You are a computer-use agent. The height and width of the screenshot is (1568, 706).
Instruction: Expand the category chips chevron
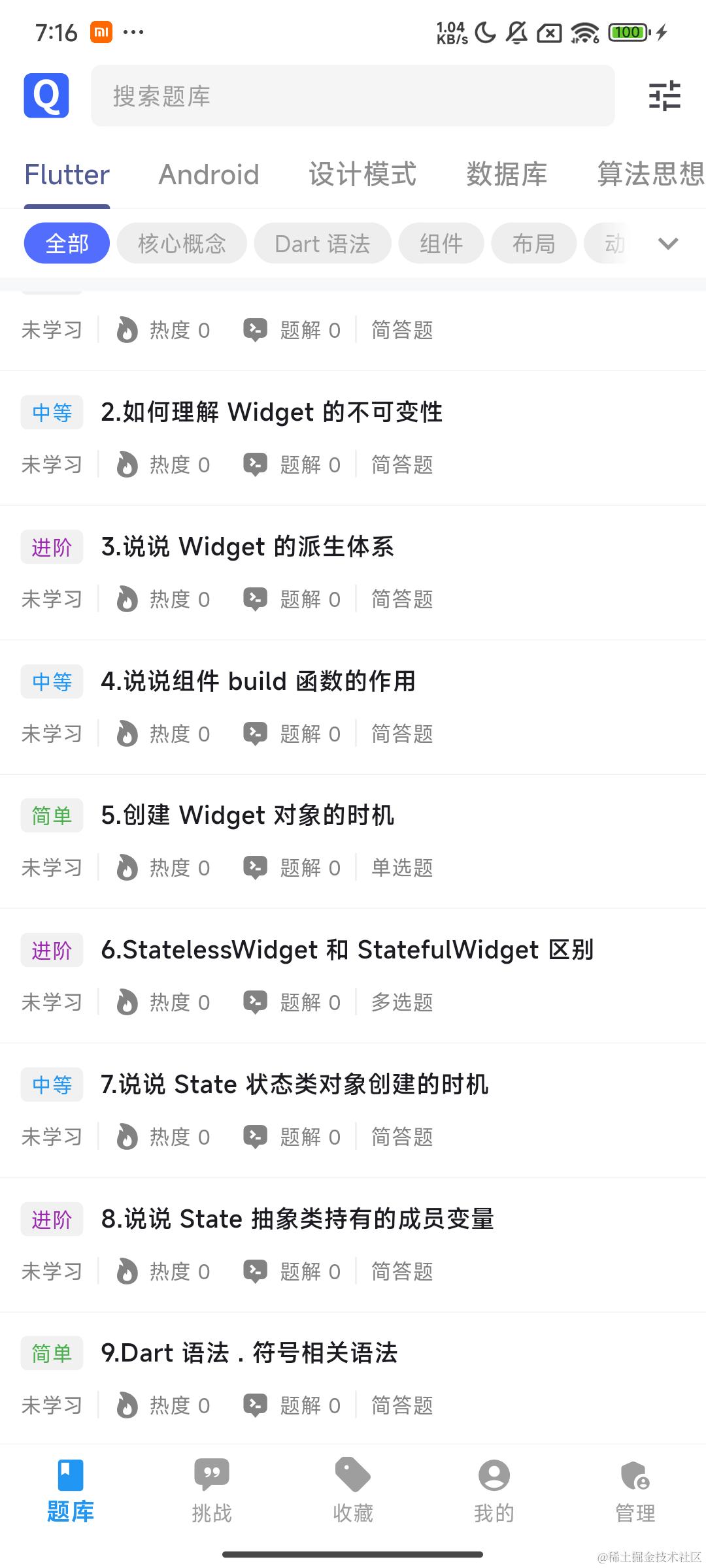tap(668, 244)
